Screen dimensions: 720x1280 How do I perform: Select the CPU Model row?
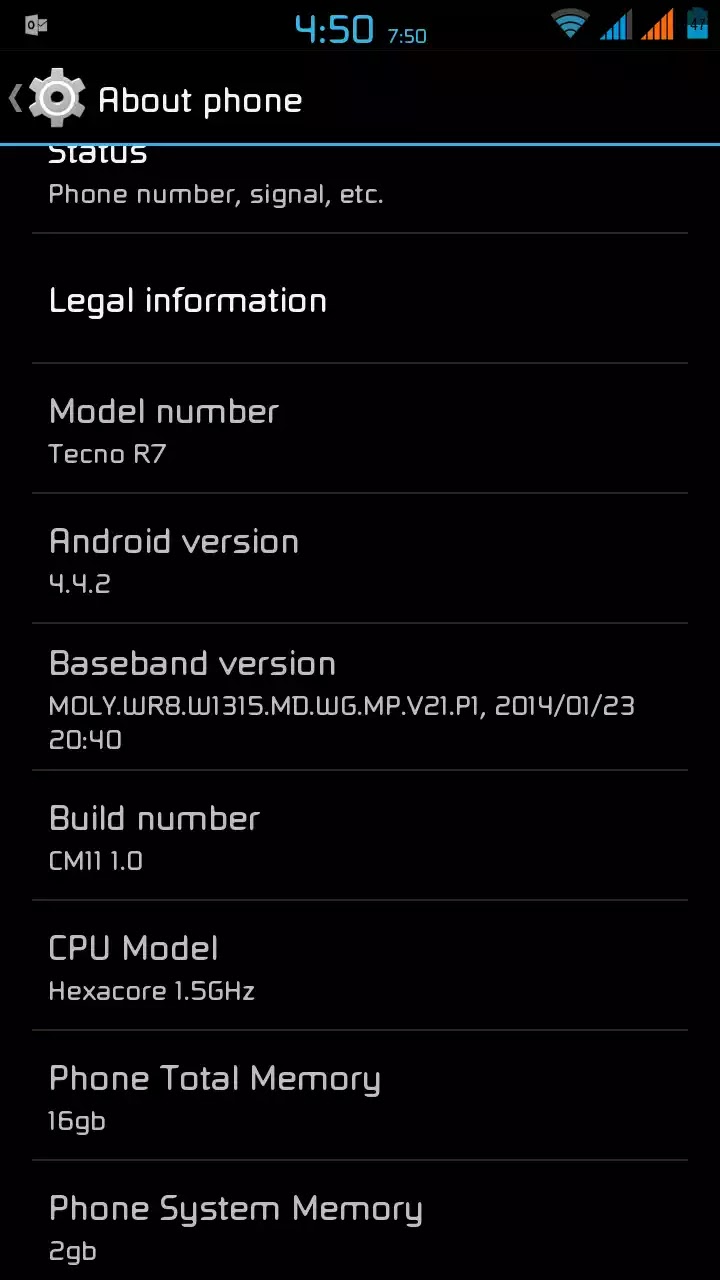[360, 966]
